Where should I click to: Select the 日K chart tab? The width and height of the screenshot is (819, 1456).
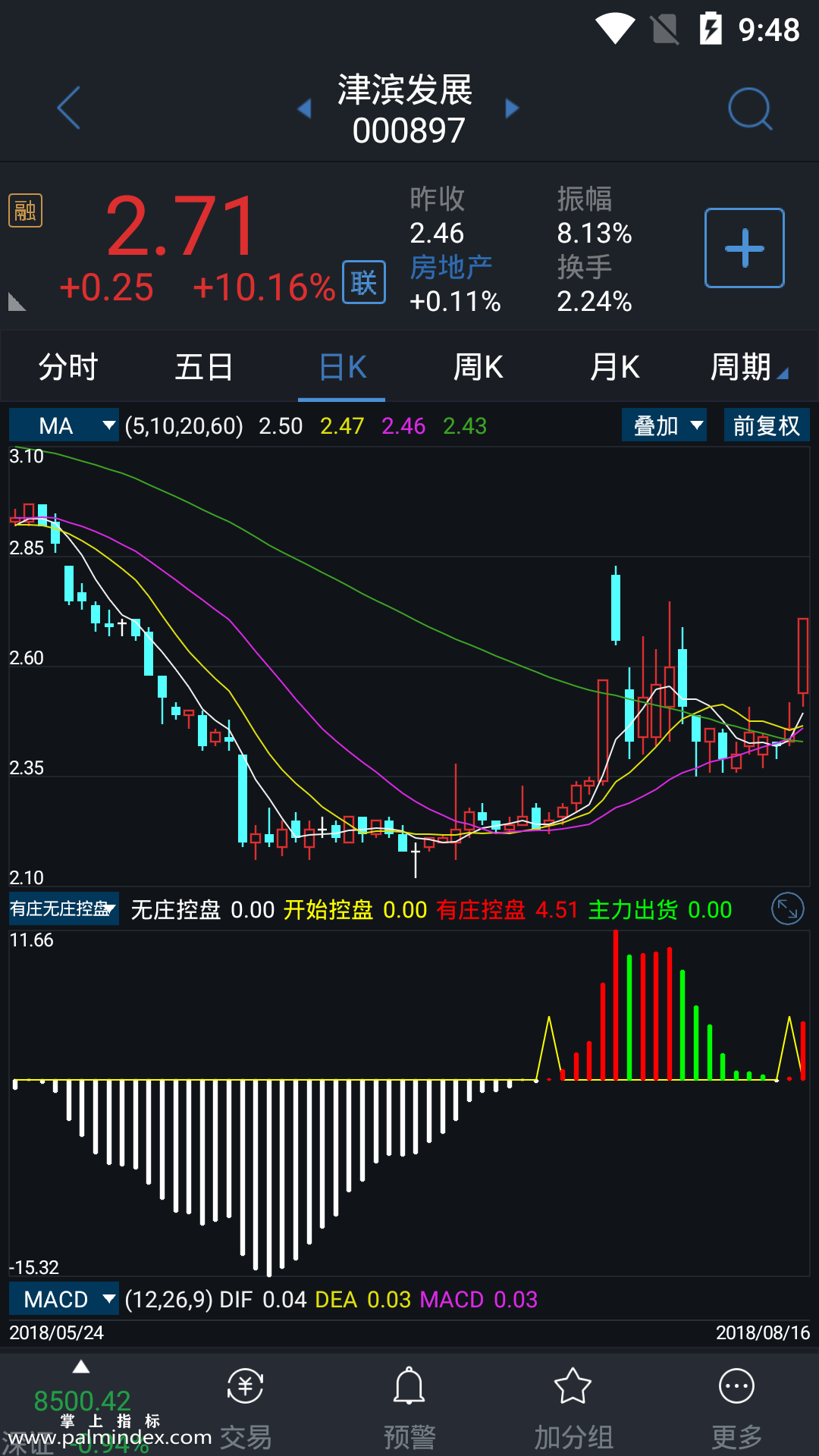(342, 368)
